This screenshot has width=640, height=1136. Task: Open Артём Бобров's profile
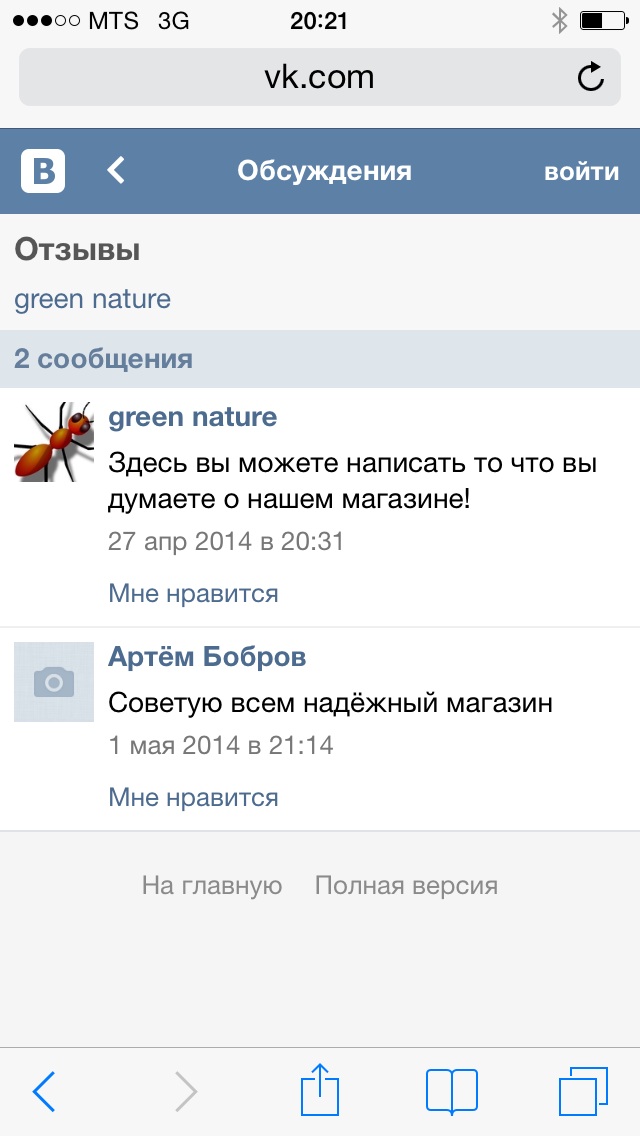[x=207, y=657]
